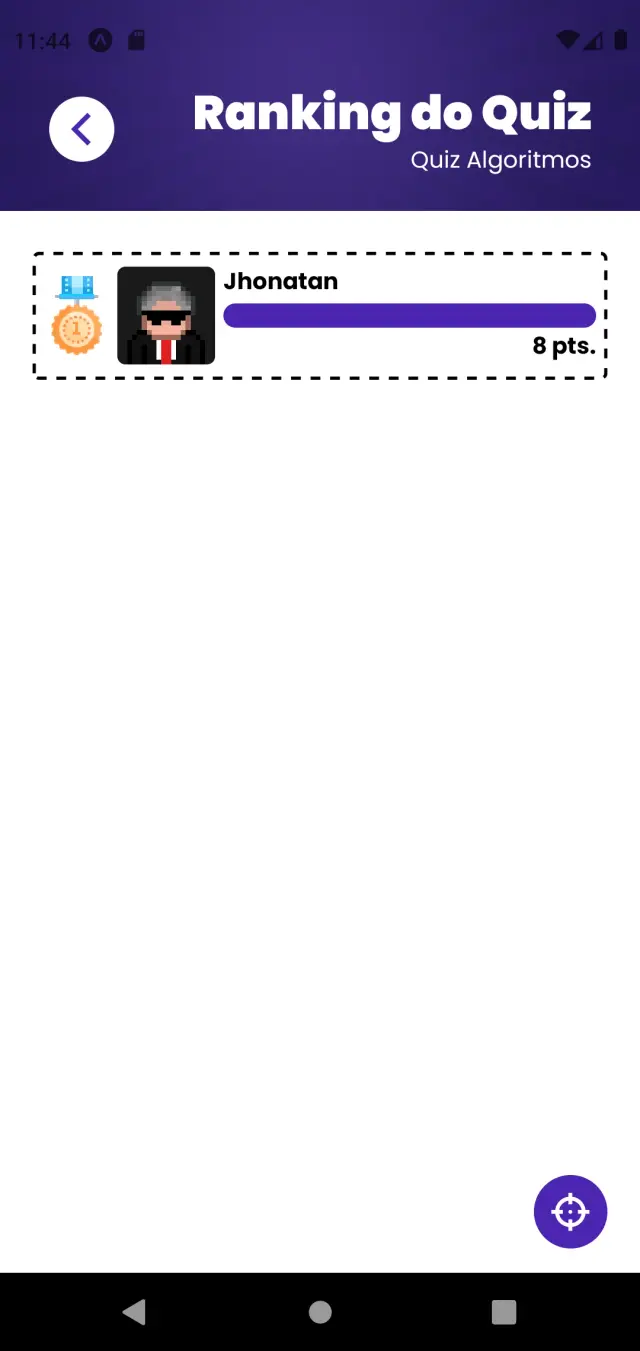The height and width of the screenshot is (1351, 640).
Task: Tap the system back navigation button
Action: (134, 1312)
